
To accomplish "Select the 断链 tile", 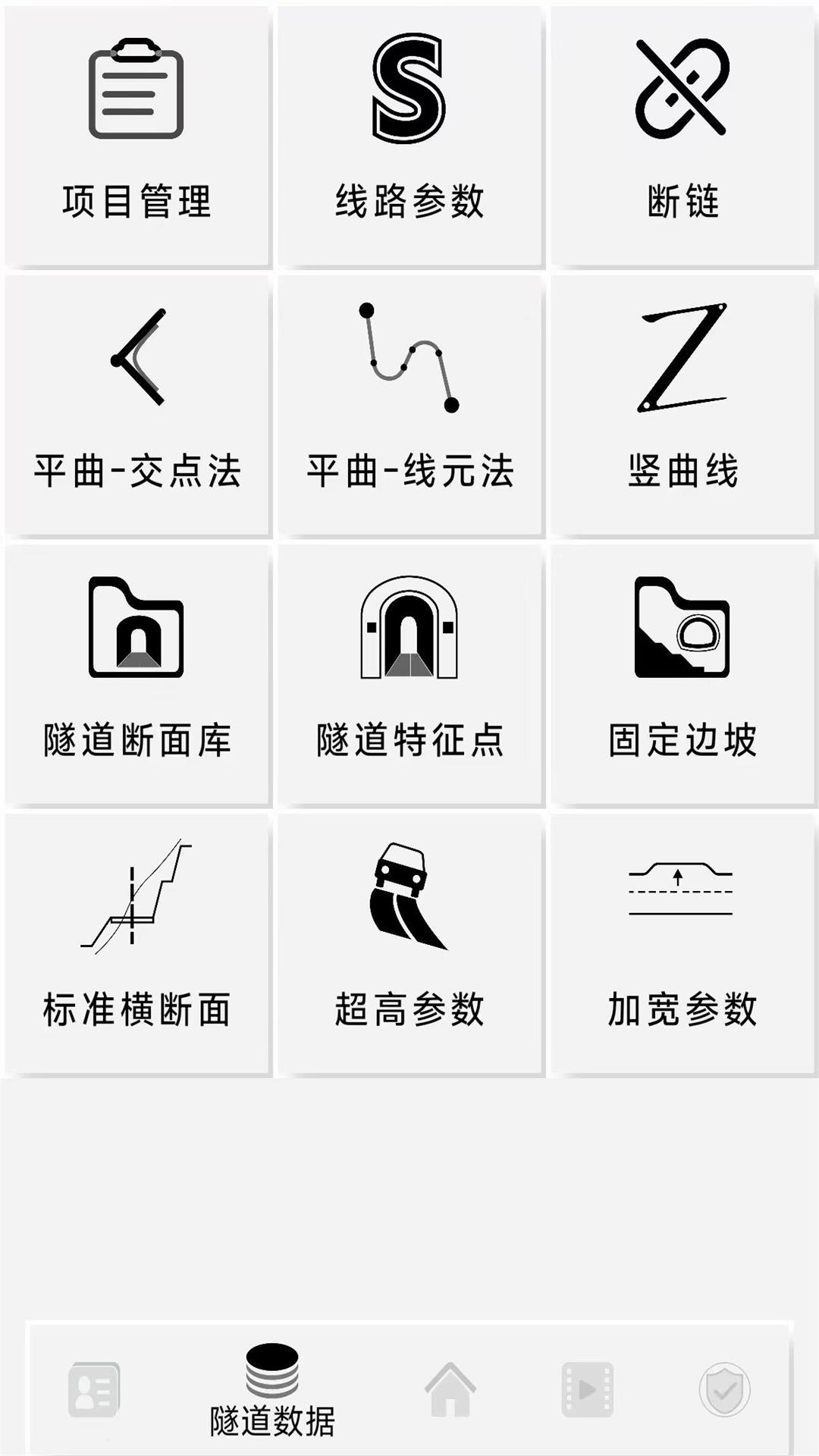I will (682, 136).
